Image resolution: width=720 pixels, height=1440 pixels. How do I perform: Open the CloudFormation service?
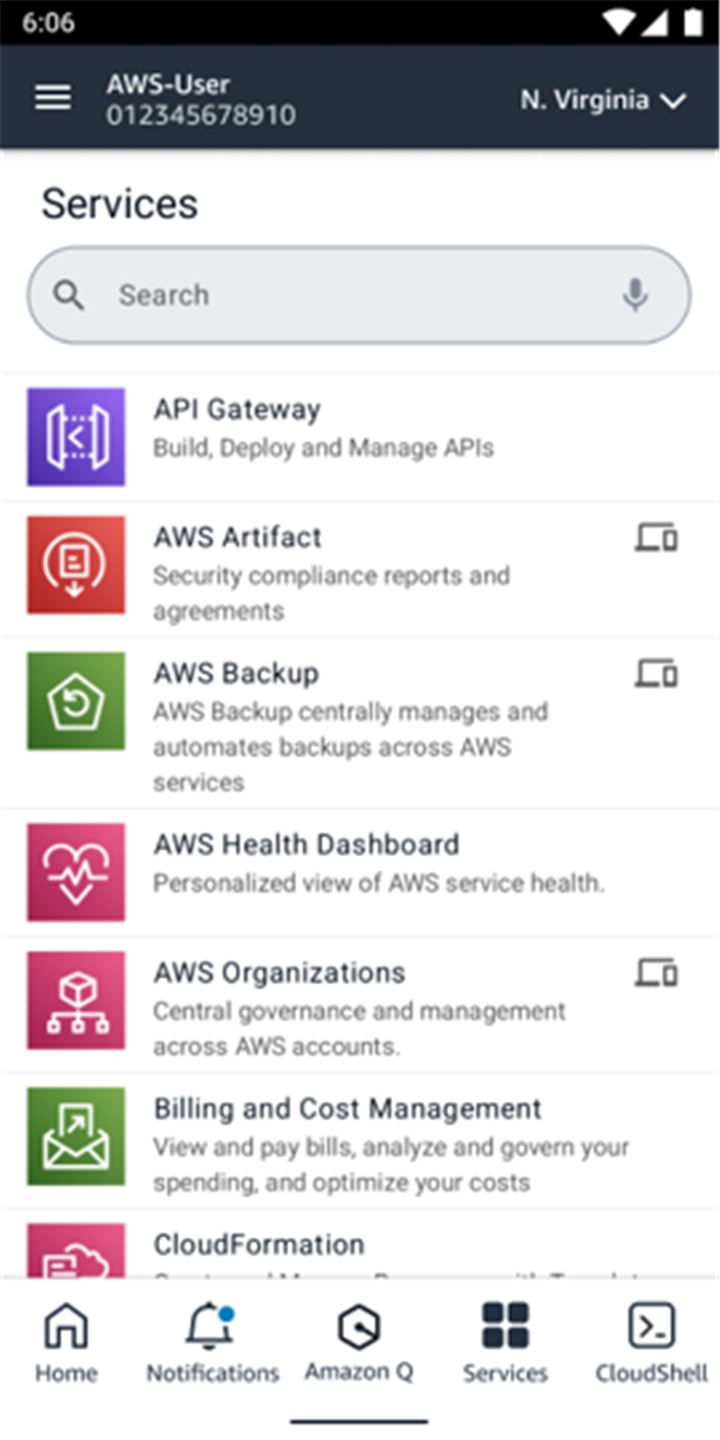coord(360,1243)
